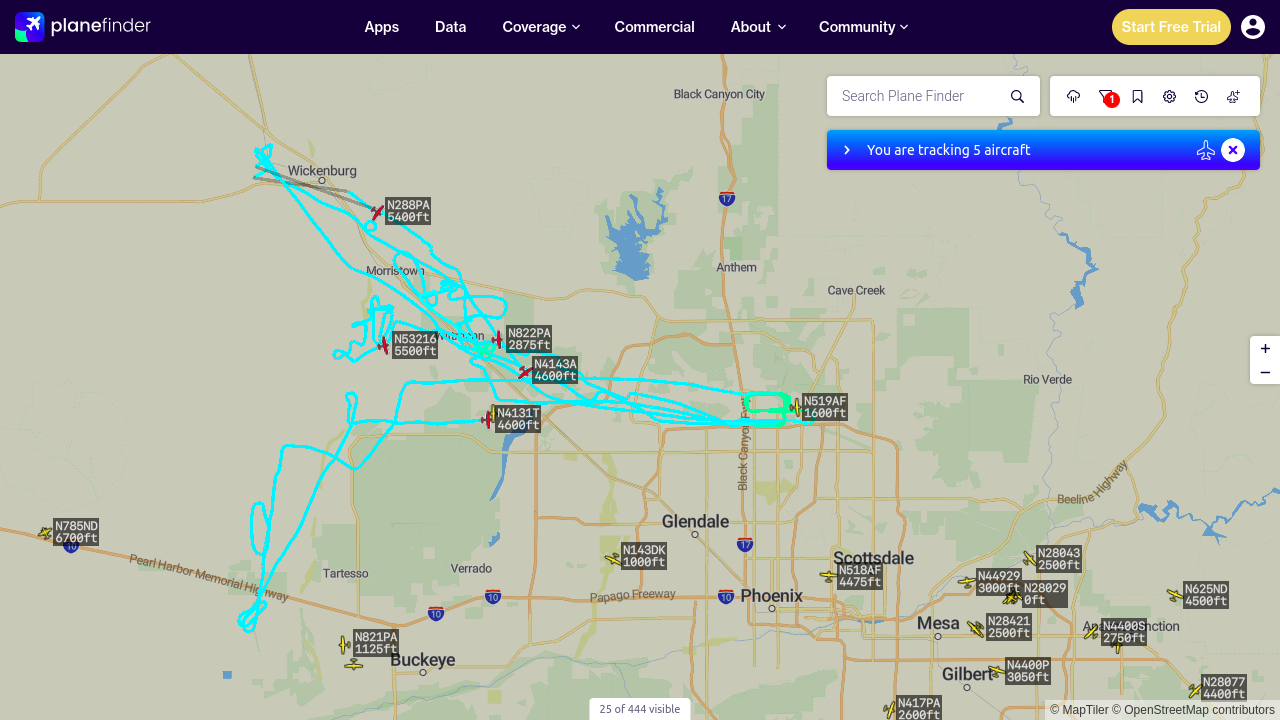Expand the tracking 5 aircraft banner
Viewport: 1280px width, 720px height.
(847, 150)
